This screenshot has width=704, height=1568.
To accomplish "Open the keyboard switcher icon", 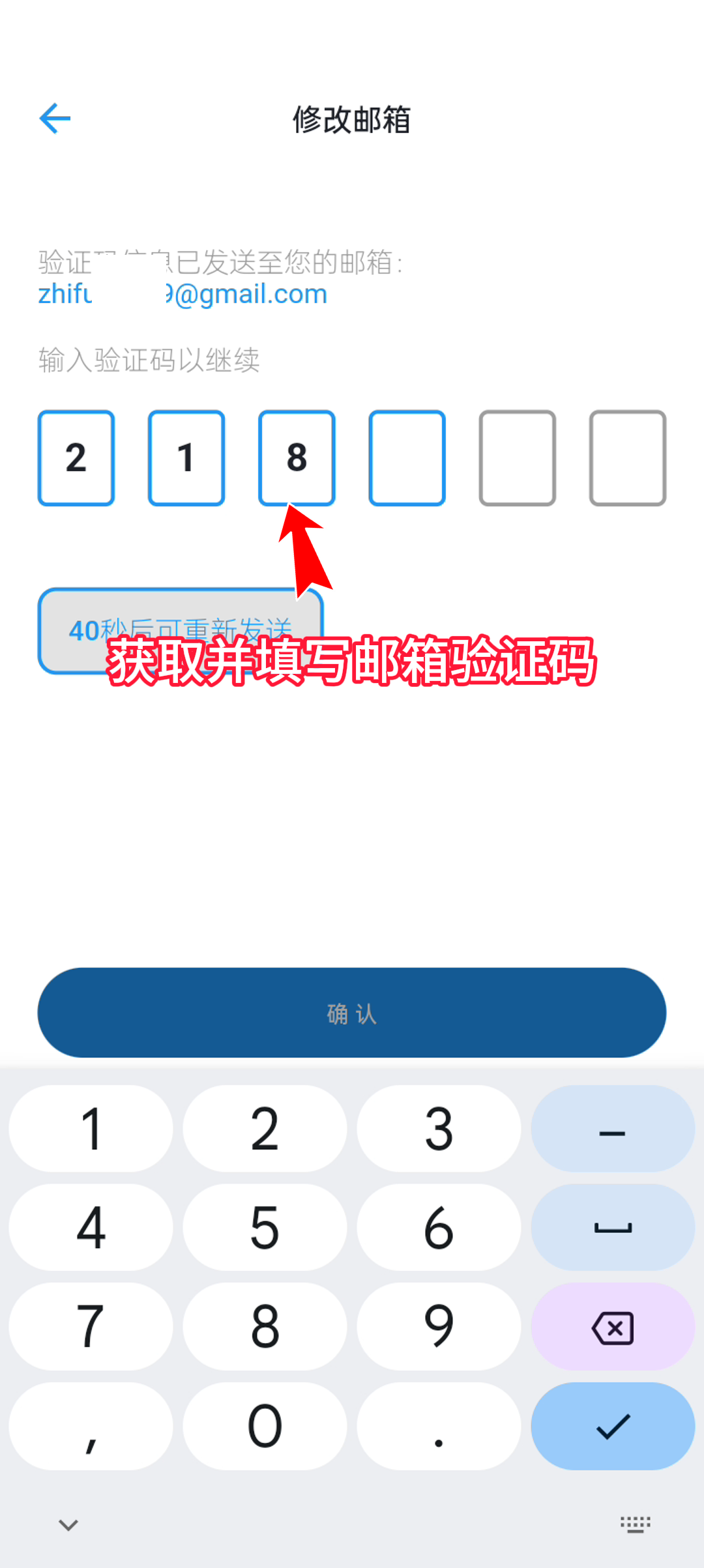I will point(635,1525).
